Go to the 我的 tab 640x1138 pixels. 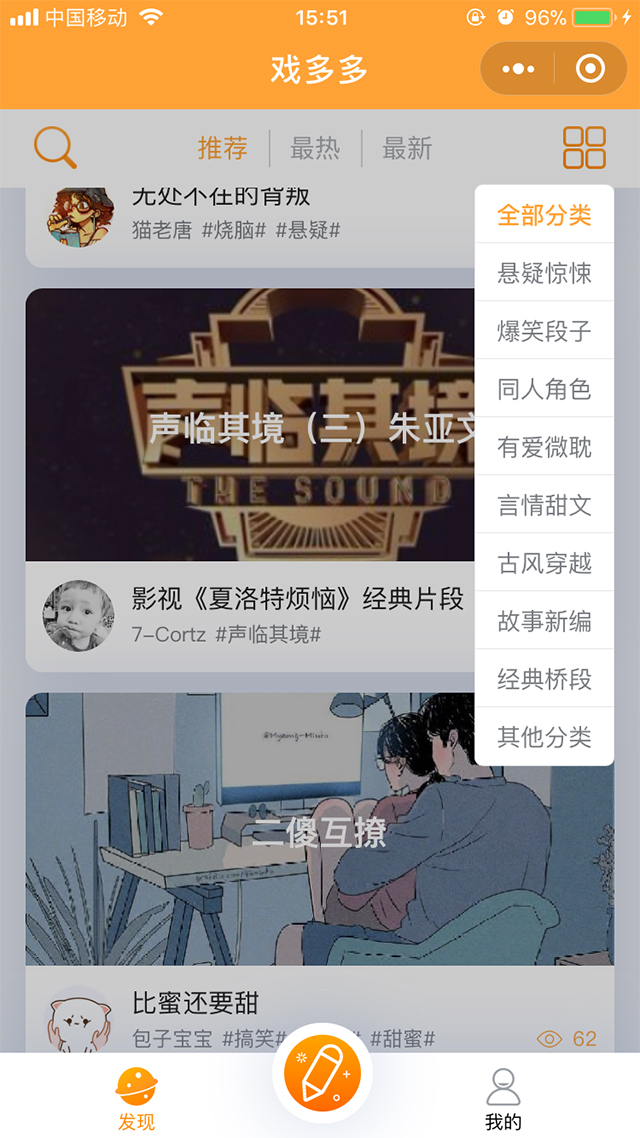(x=503, y=1098)
